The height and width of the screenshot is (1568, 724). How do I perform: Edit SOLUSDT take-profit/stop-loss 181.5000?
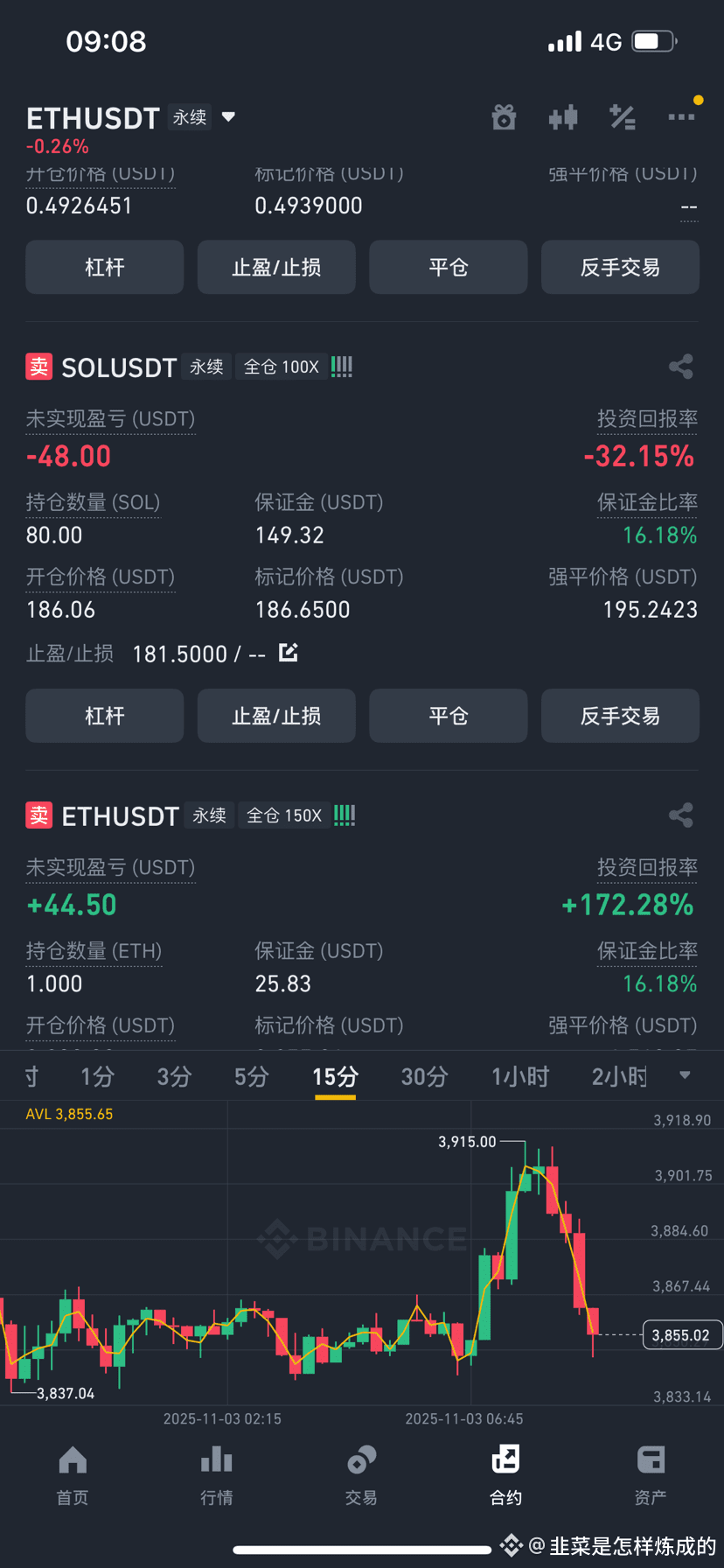[x=289, y=653]
